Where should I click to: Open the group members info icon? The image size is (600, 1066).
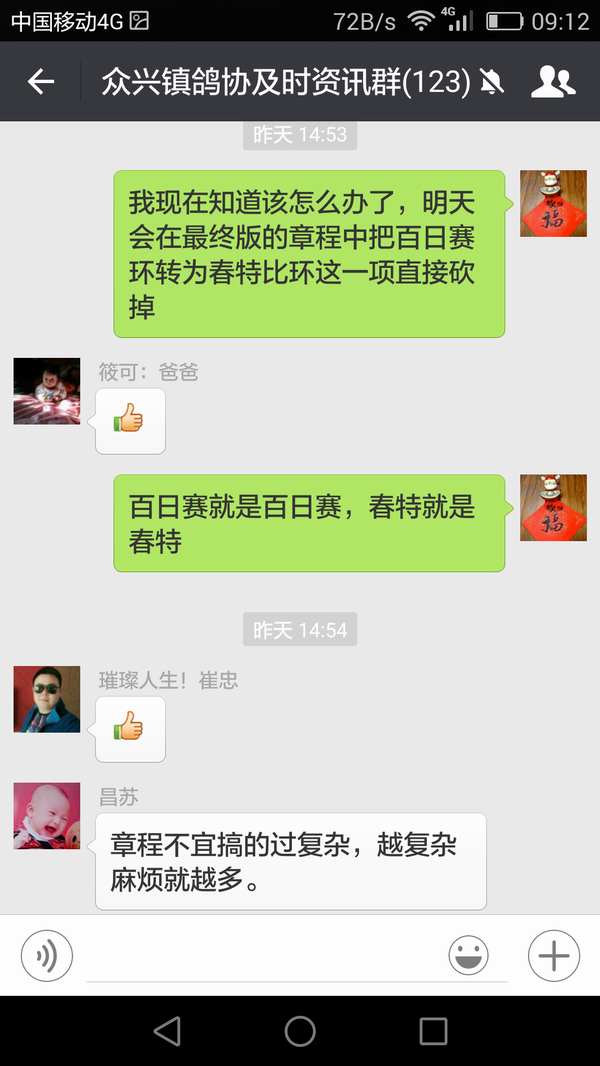(x=553, y=81)
